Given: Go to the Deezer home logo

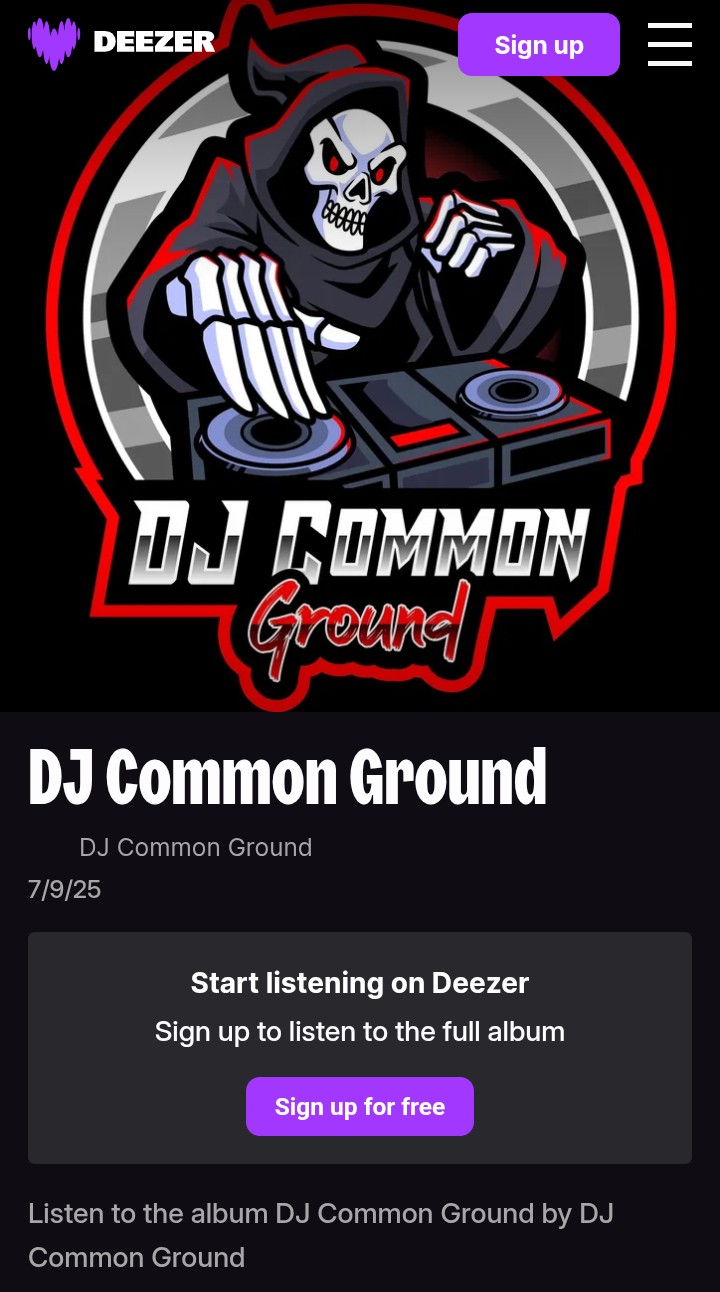Looking at the screenshot, I should point(122,43).
